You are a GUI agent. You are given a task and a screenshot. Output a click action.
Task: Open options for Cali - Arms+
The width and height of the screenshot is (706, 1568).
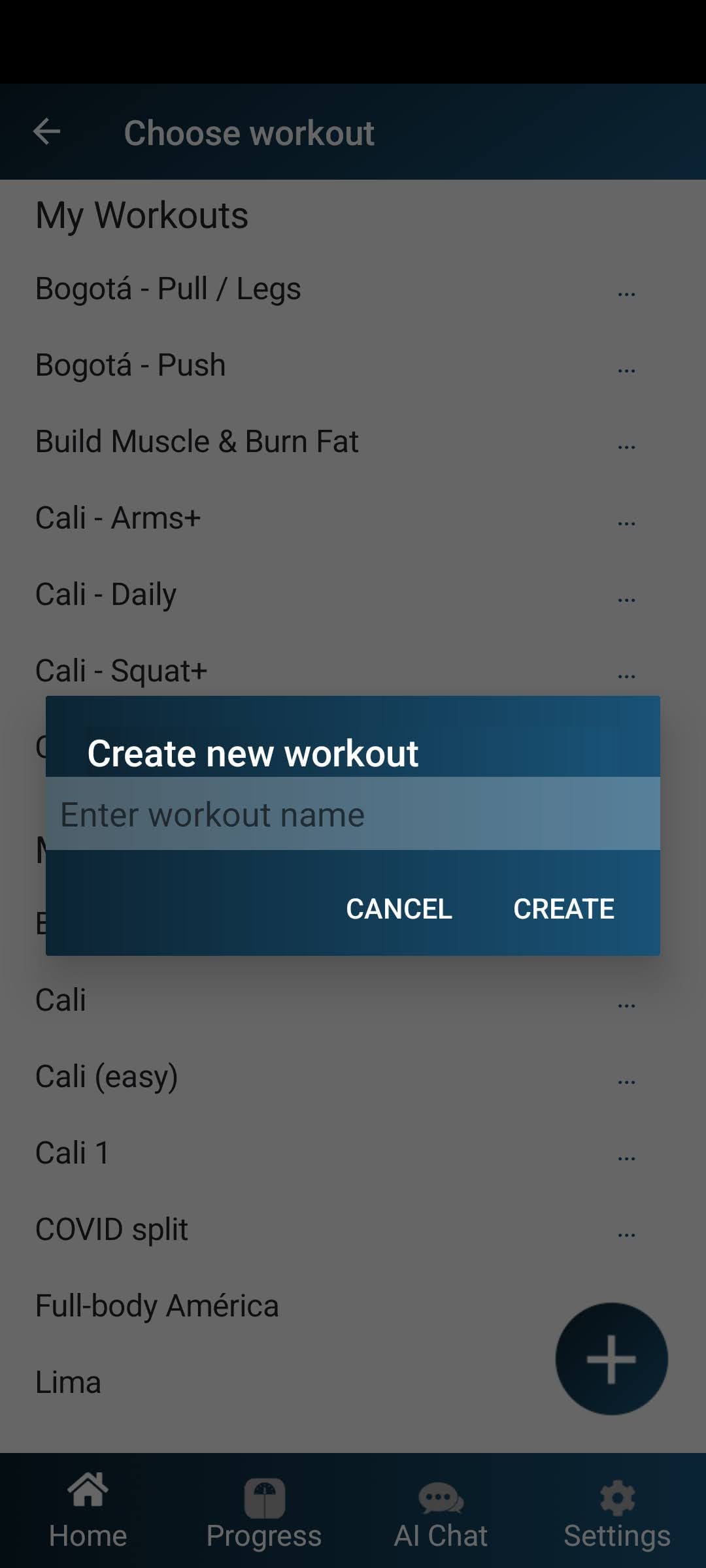(x=626, y=523)
